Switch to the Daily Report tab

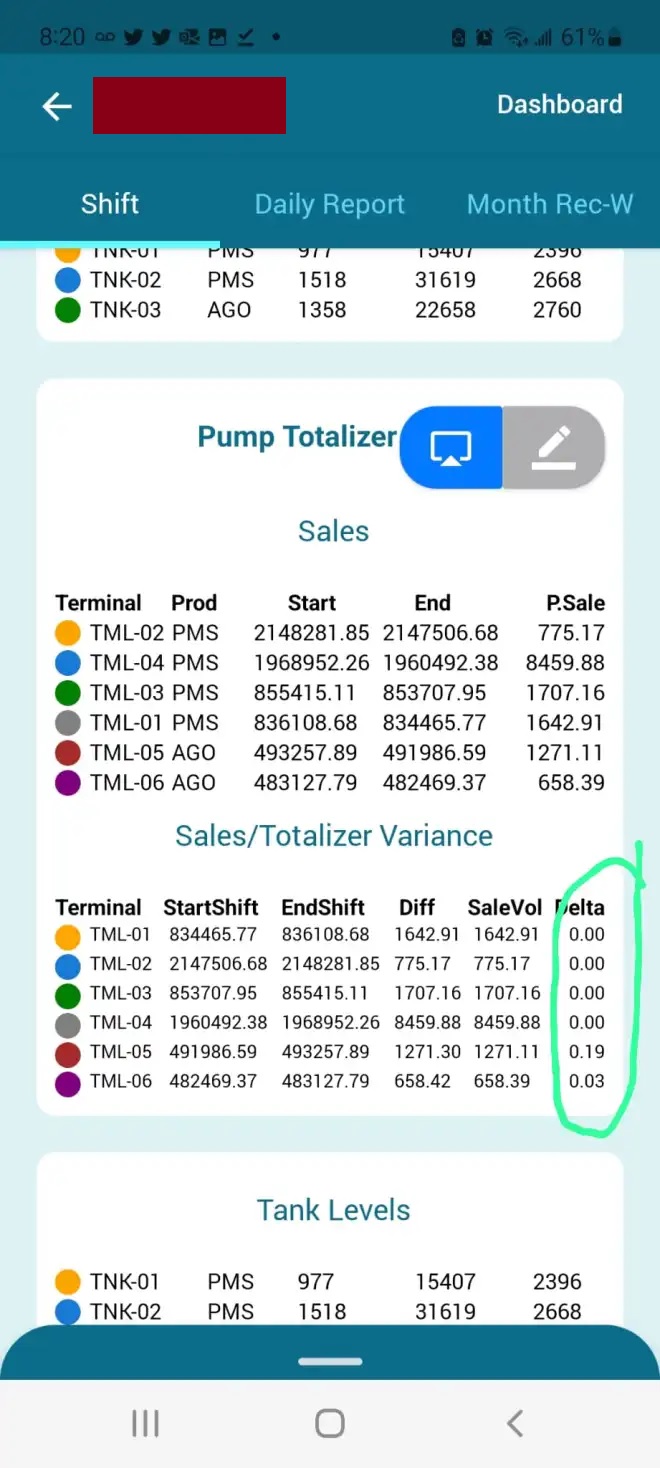click(329, 204)
